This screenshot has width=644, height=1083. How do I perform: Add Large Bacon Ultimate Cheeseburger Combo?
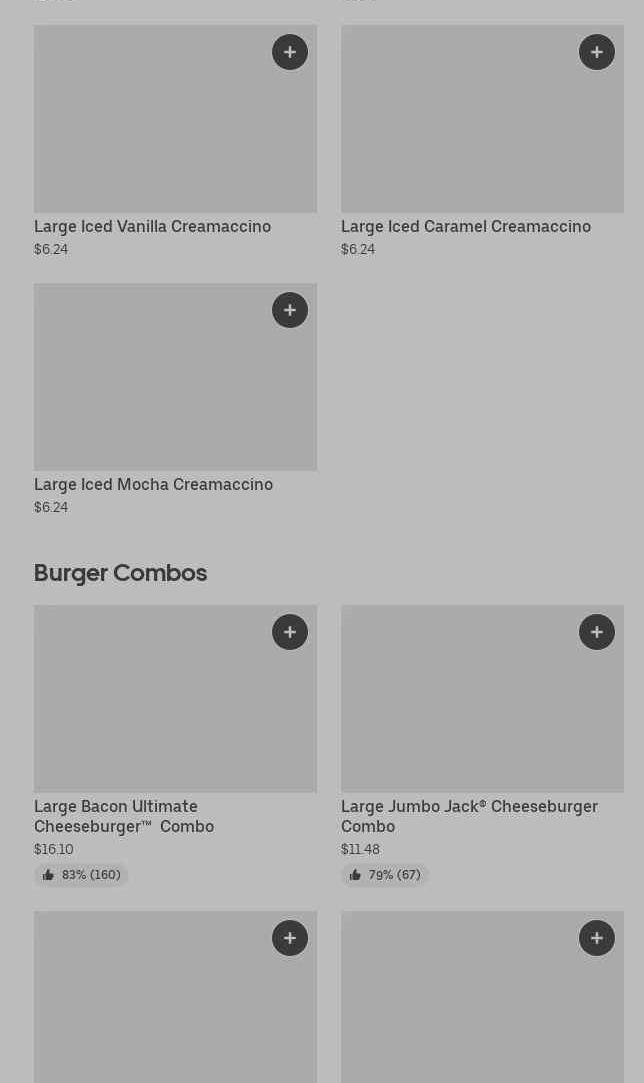[290, 632]
